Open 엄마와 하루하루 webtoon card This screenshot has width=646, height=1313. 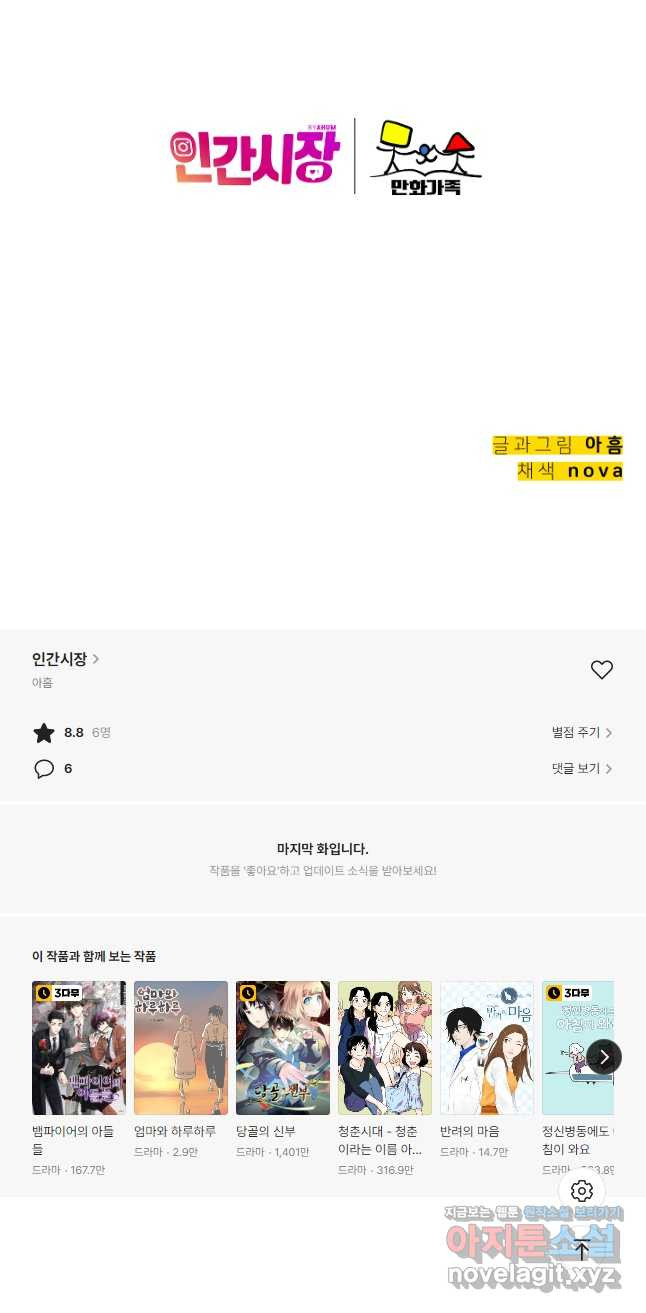click(x=181, y=1048)
